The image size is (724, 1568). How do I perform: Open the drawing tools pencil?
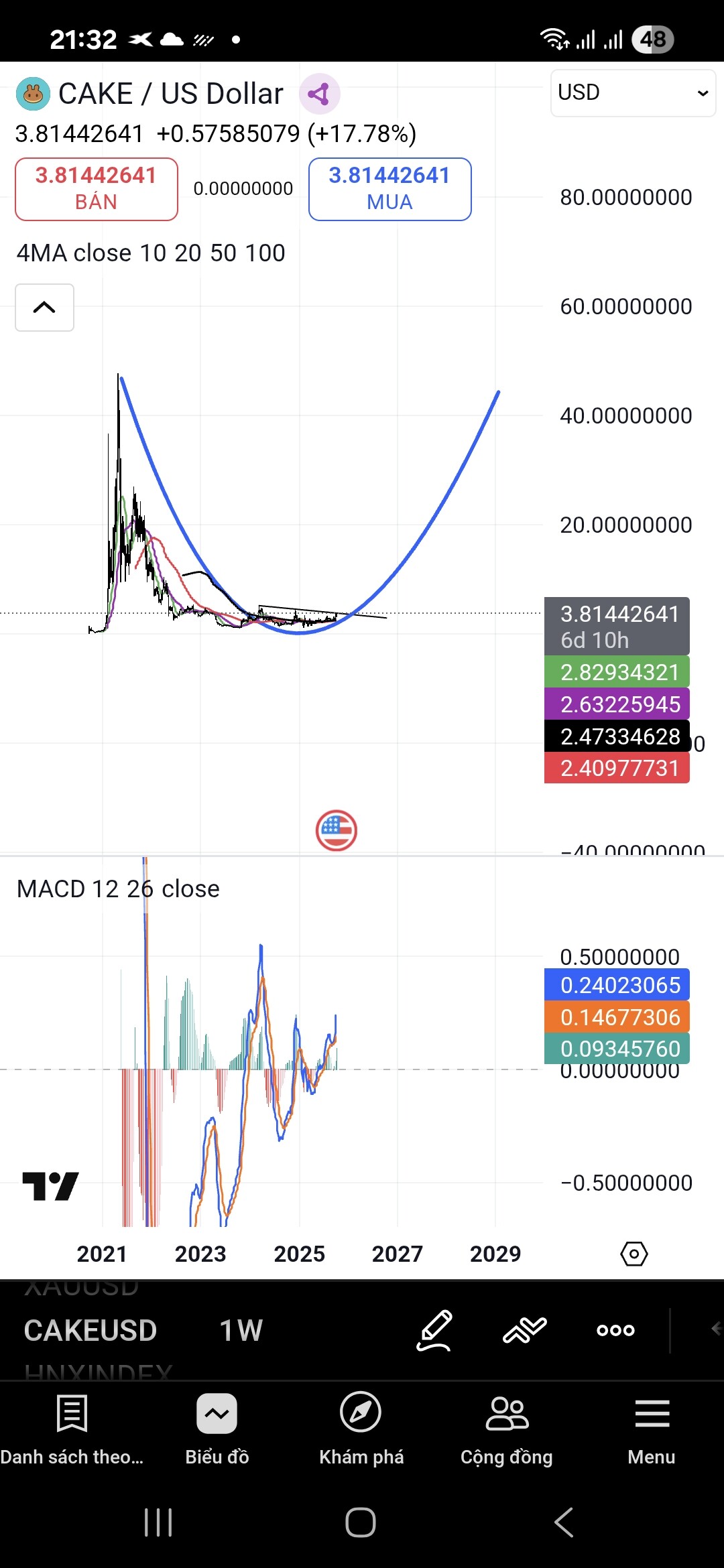coord(434,1330)
